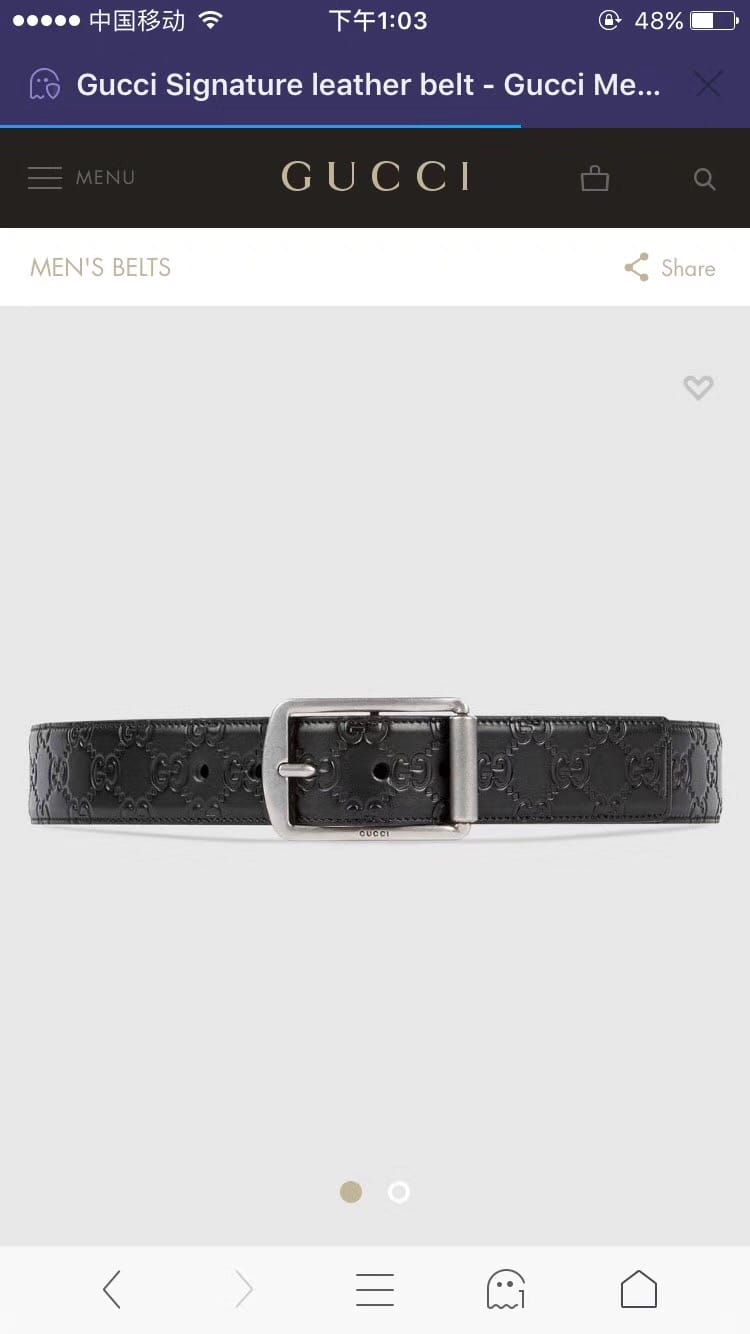750x1334 pixels.
Task: Share this belt product
Action: (x=669, y=268)
